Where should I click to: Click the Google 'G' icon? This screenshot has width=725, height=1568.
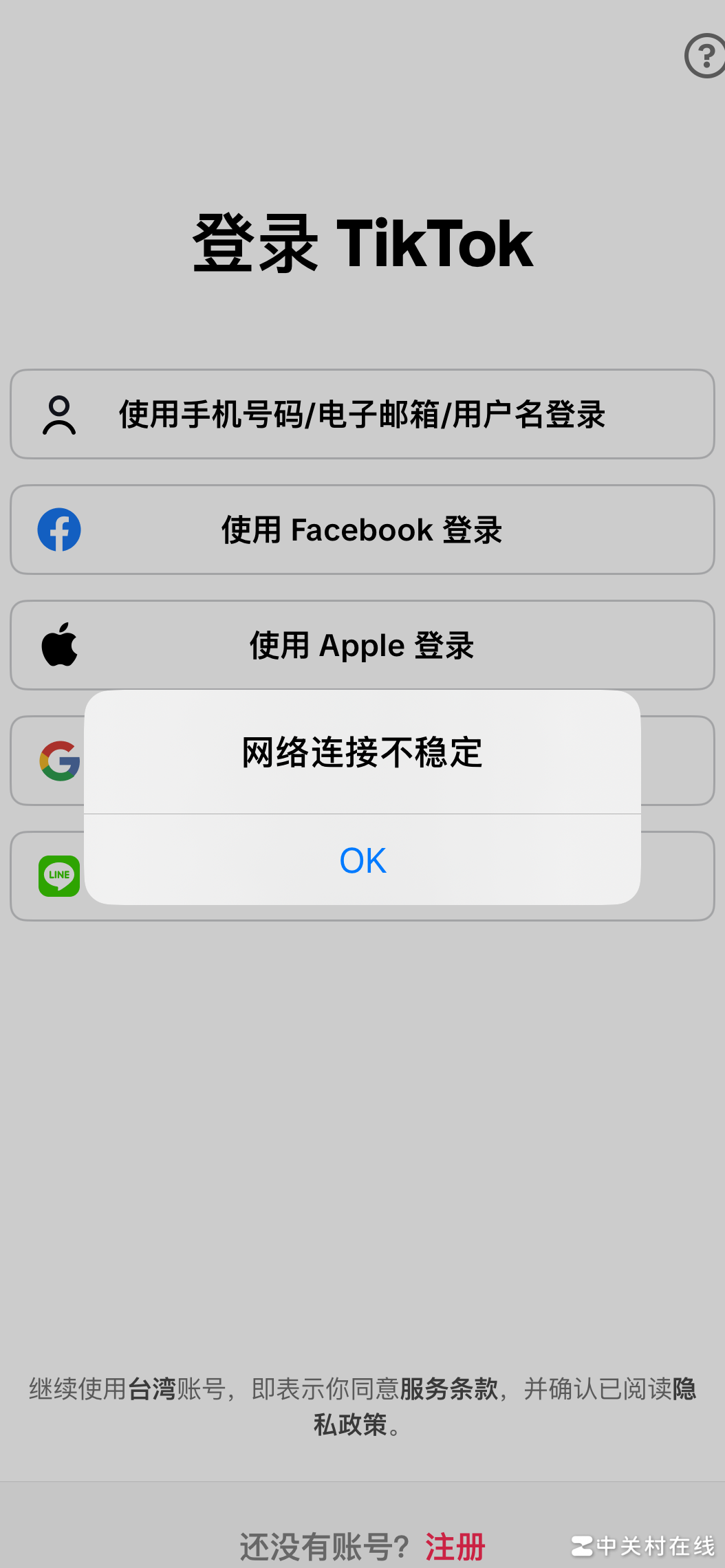[58, 761]
